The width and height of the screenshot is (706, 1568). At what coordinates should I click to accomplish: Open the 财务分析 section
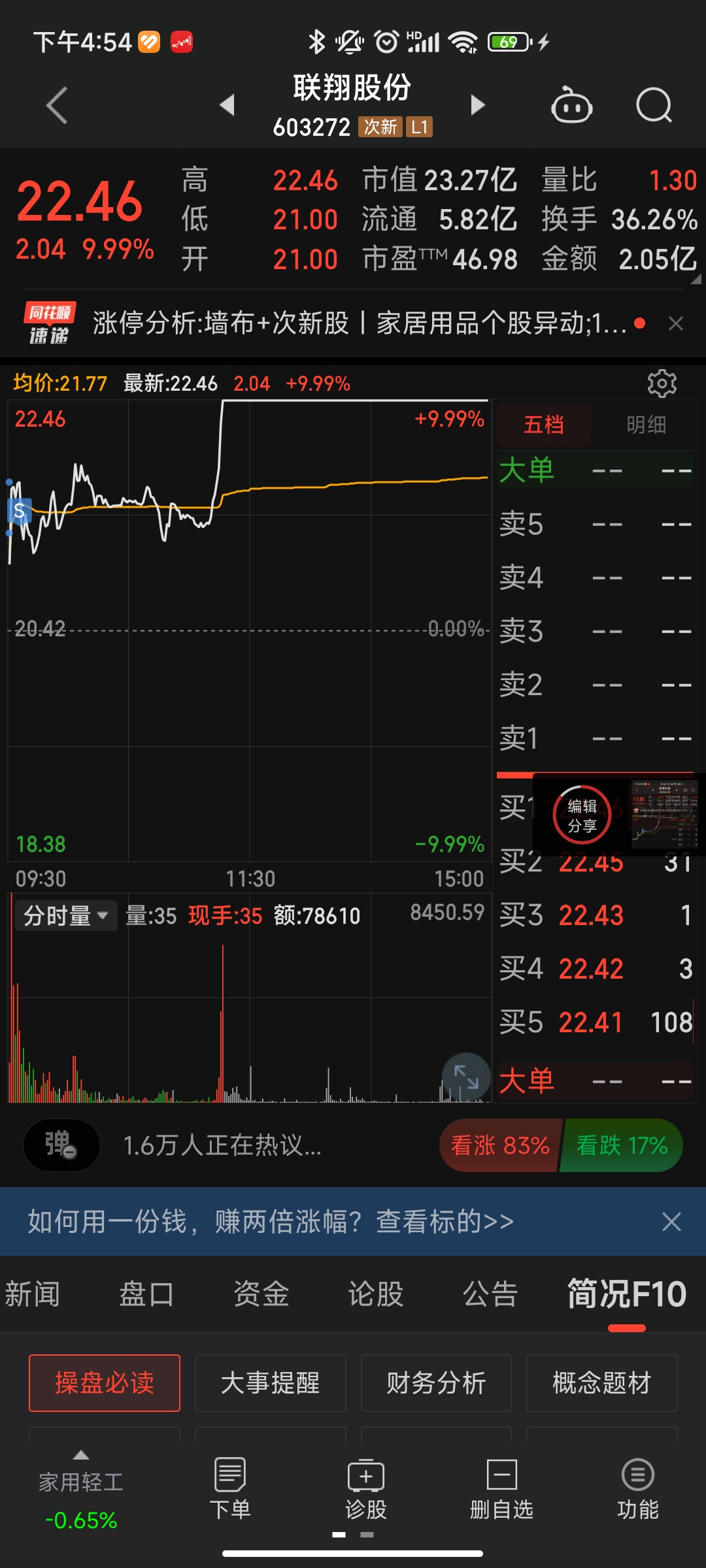coord(436,1383)
